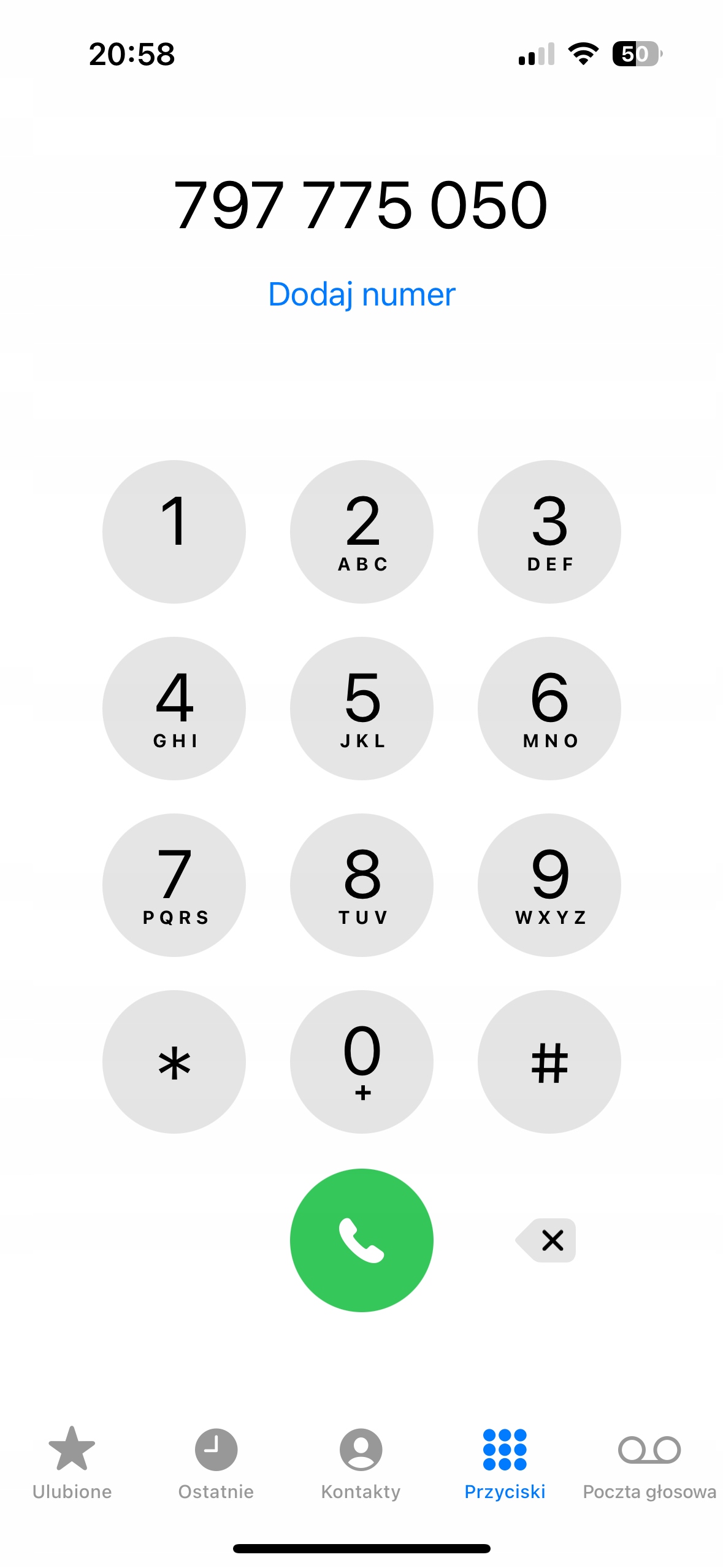
Task: Tap the hash key
Action: tap(549, 1062)
